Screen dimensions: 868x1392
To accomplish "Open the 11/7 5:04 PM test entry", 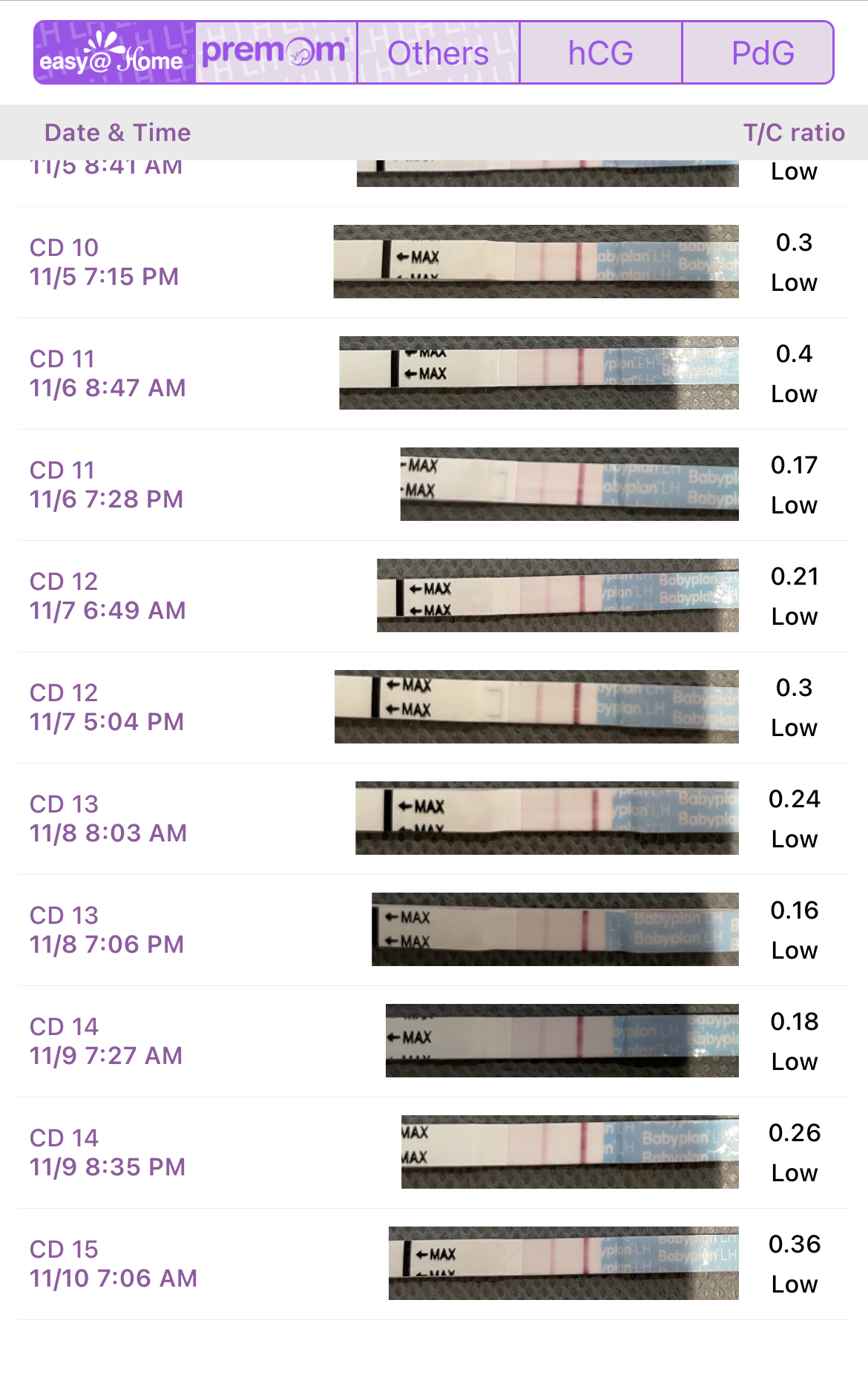I will pos(433,707).
